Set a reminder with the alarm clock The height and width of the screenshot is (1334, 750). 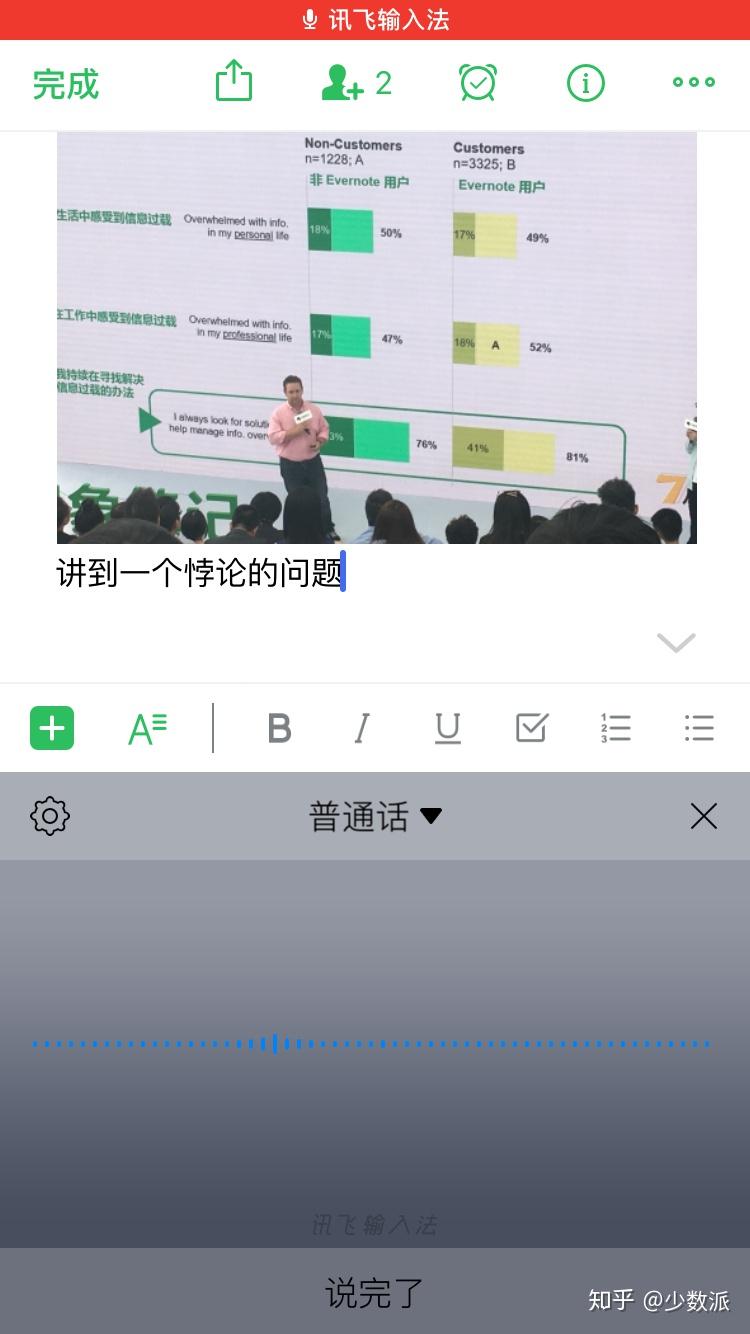[x=478, y=83]
